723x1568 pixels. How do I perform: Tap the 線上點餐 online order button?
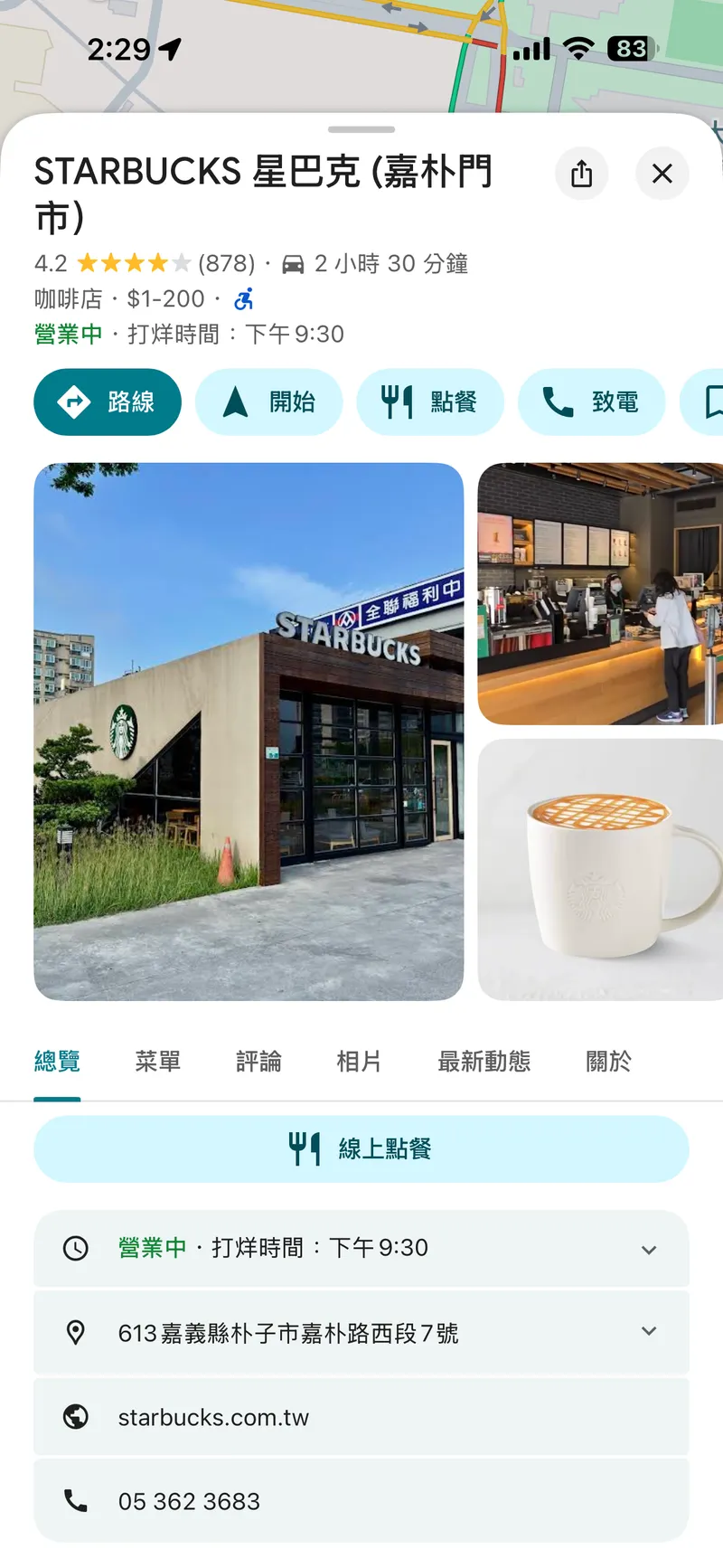coord(361,1148)
